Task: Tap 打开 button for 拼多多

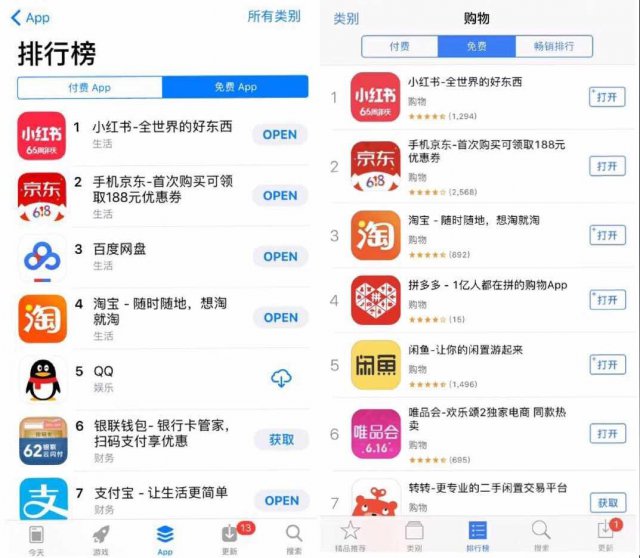Action: 607,300
